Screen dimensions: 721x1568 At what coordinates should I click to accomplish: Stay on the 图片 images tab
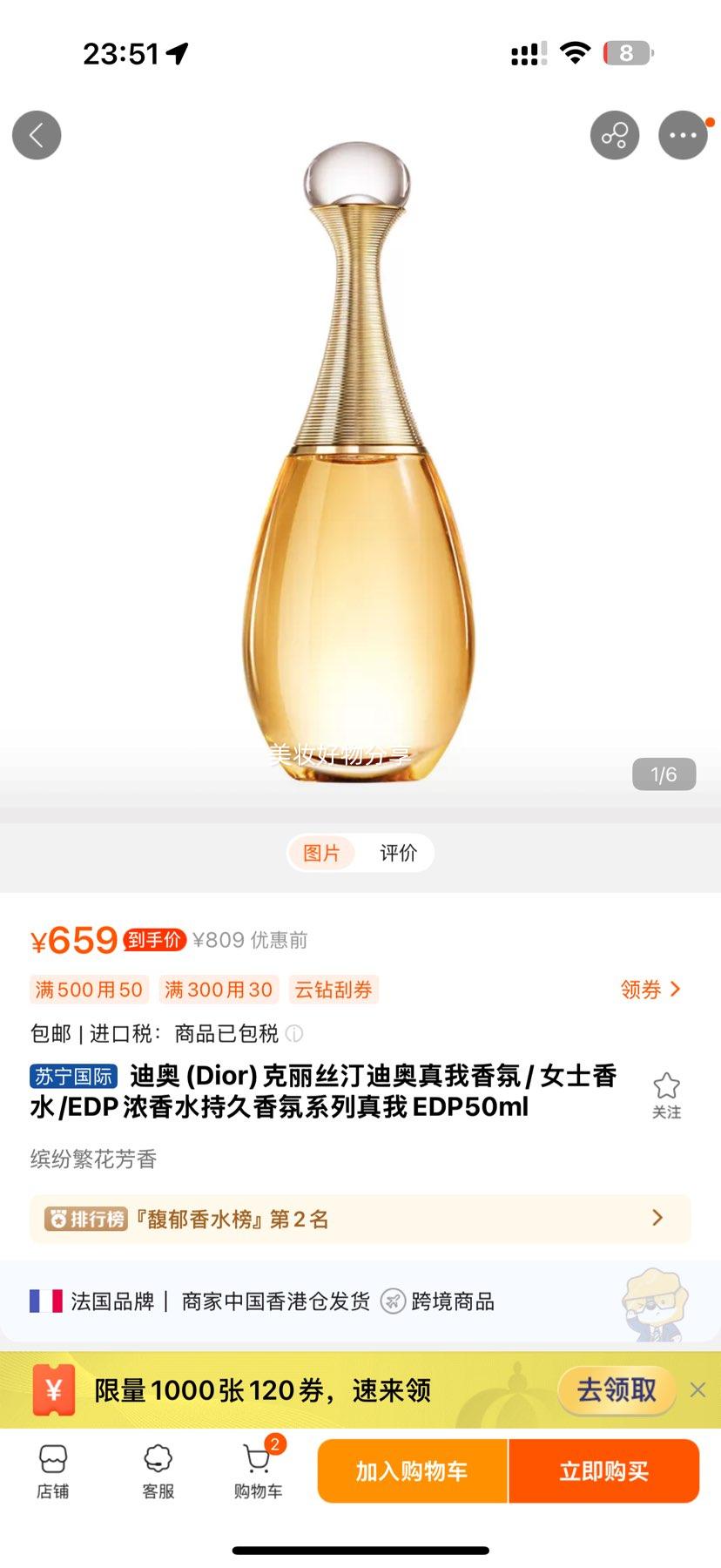click(x=321, y=853)
